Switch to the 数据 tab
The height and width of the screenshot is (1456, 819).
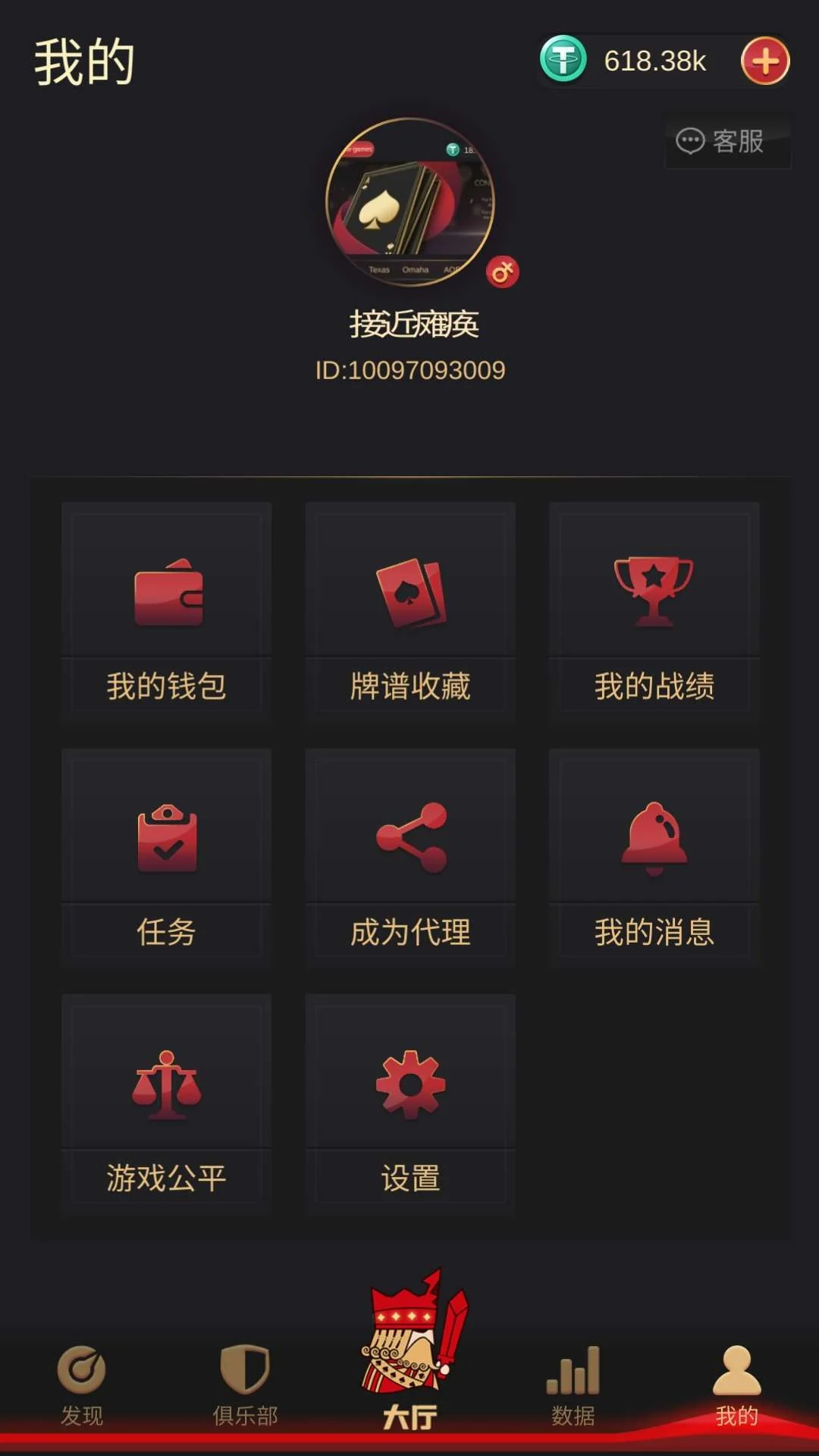tap(573, 1384)
